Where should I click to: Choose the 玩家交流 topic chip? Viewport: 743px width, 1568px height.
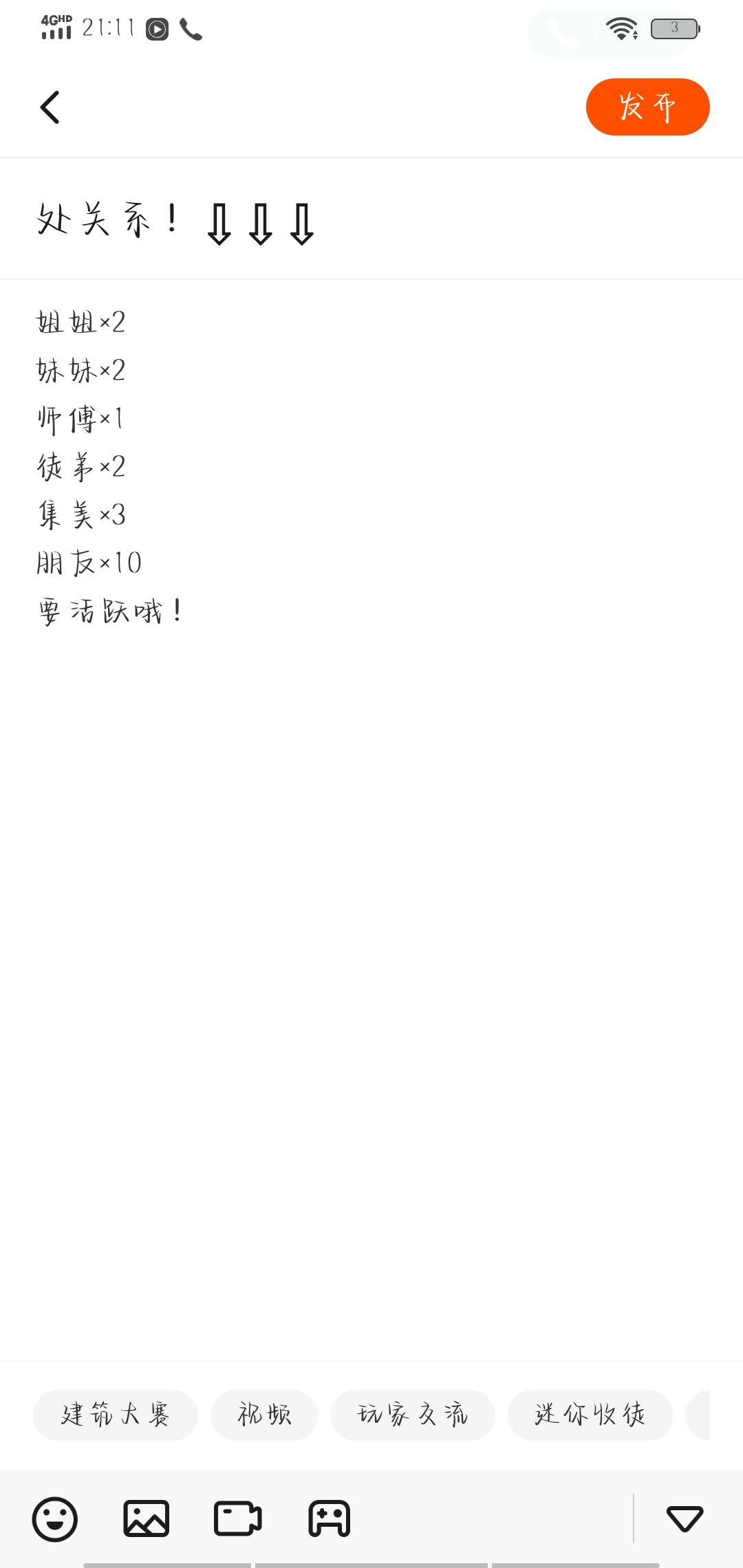412,1415
